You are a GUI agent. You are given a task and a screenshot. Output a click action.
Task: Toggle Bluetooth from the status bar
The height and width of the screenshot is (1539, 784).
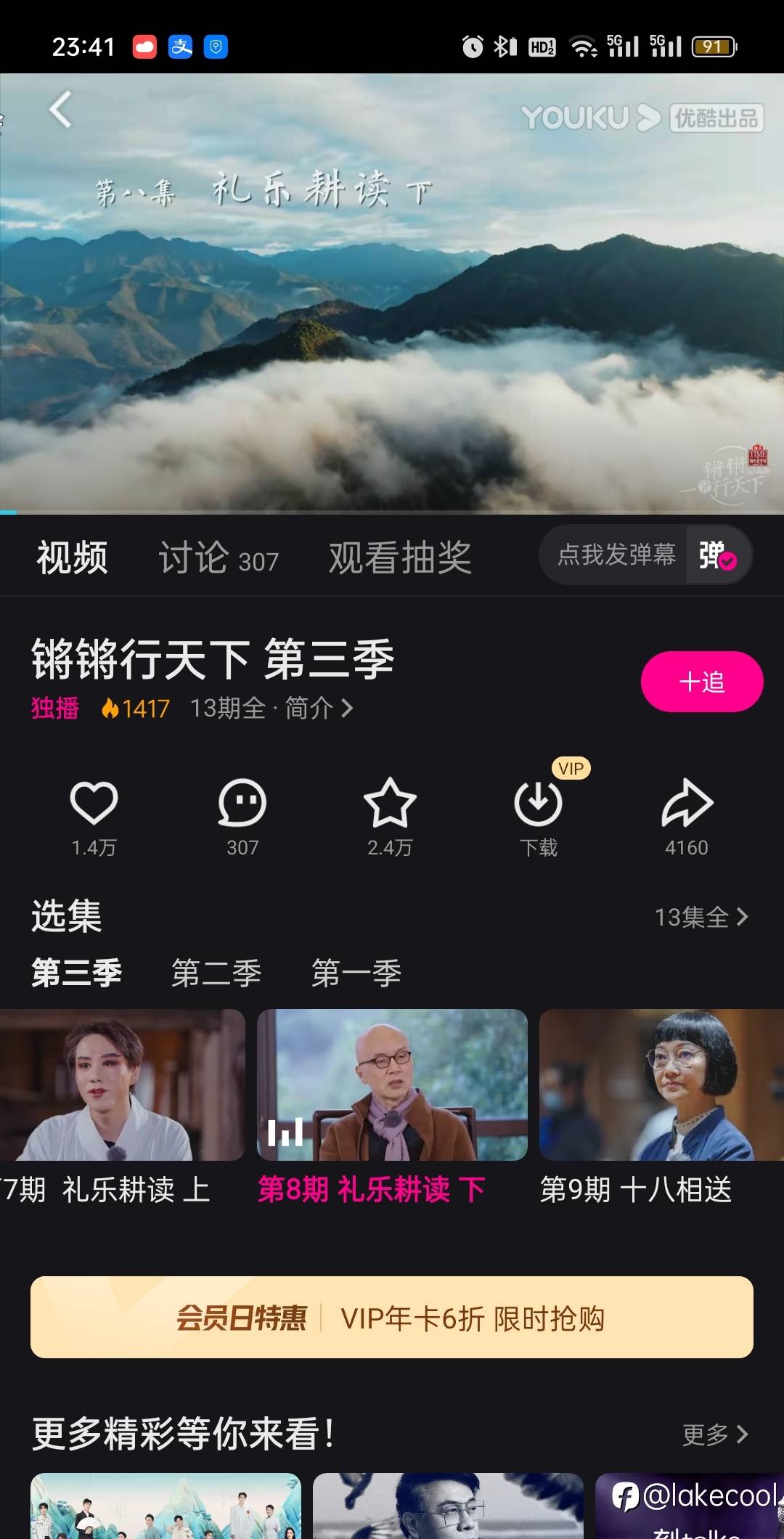pyautogui.click(x=501, y=45)
